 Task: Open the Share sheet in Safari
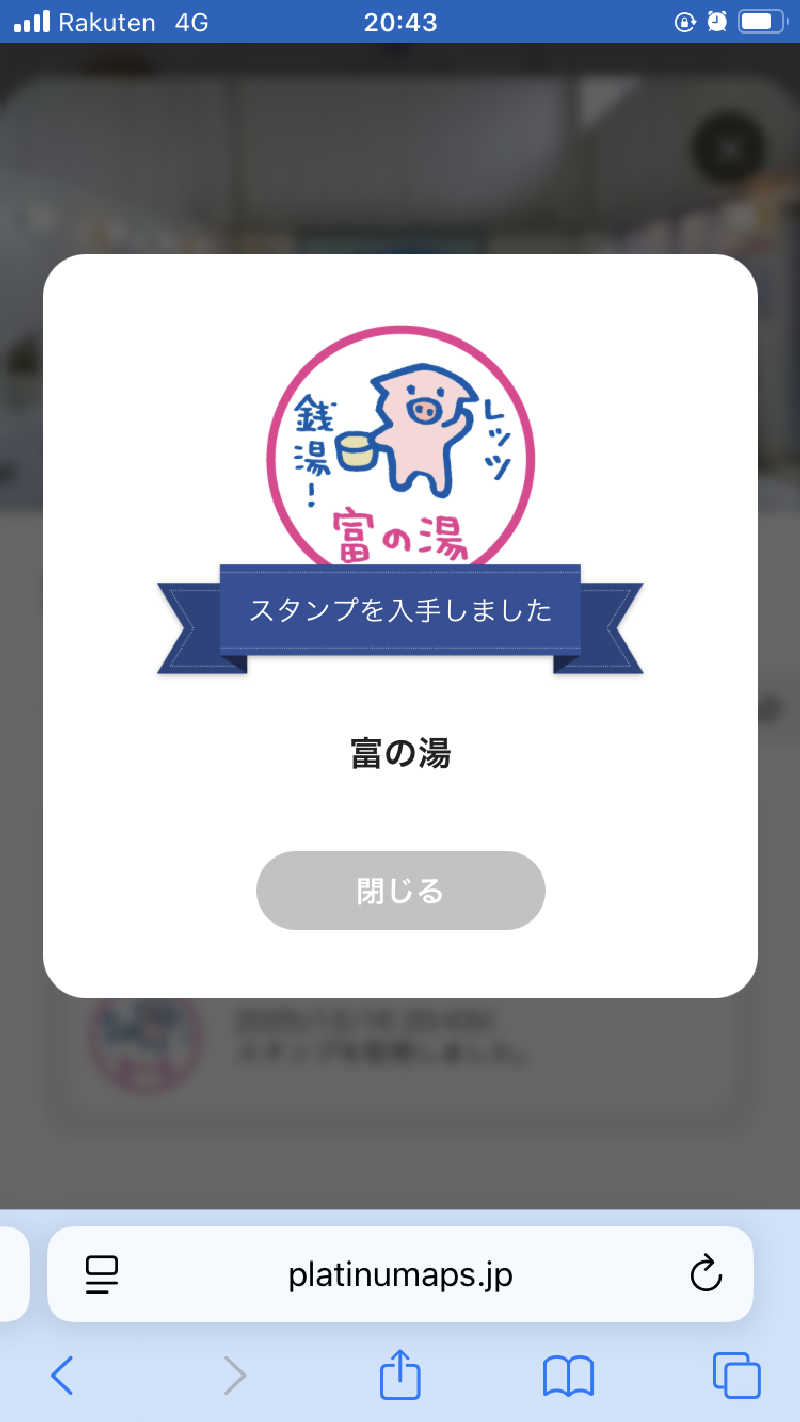click(400, 1376)
